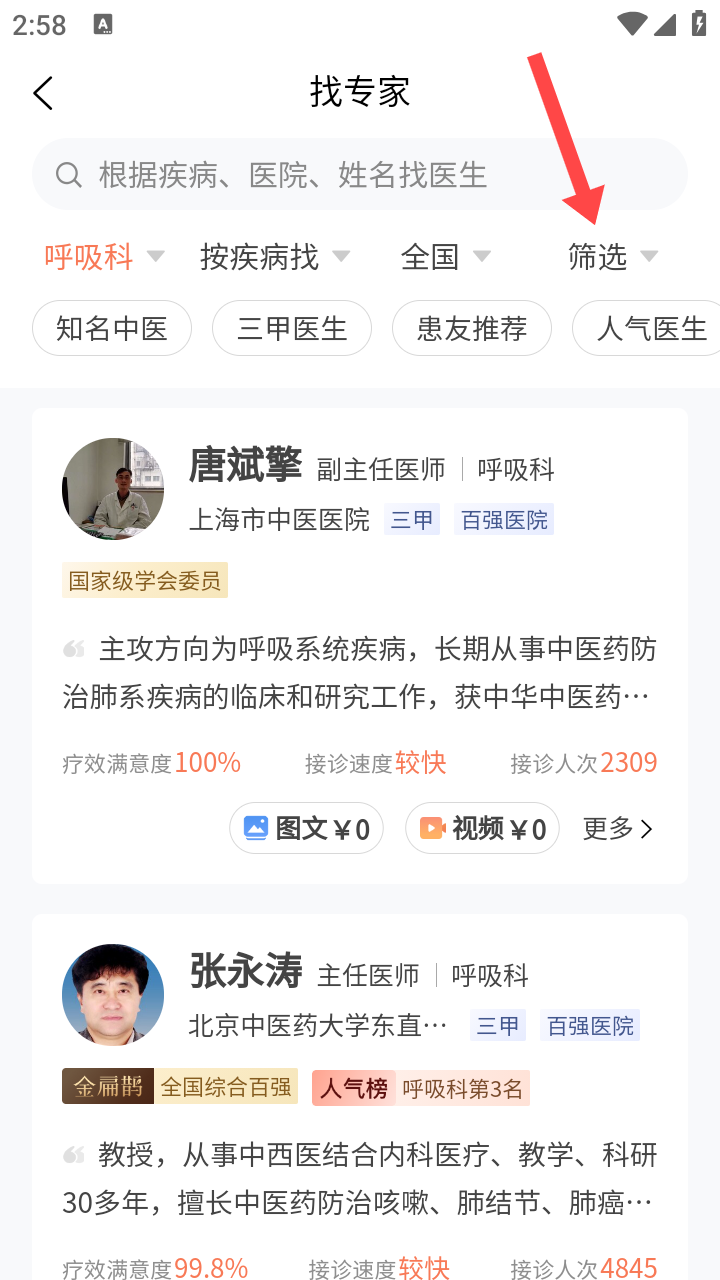The height and width of the screenshot is (1280, 720).
Task: Select the 三甲医生 chip
Action: pos(292,328)
